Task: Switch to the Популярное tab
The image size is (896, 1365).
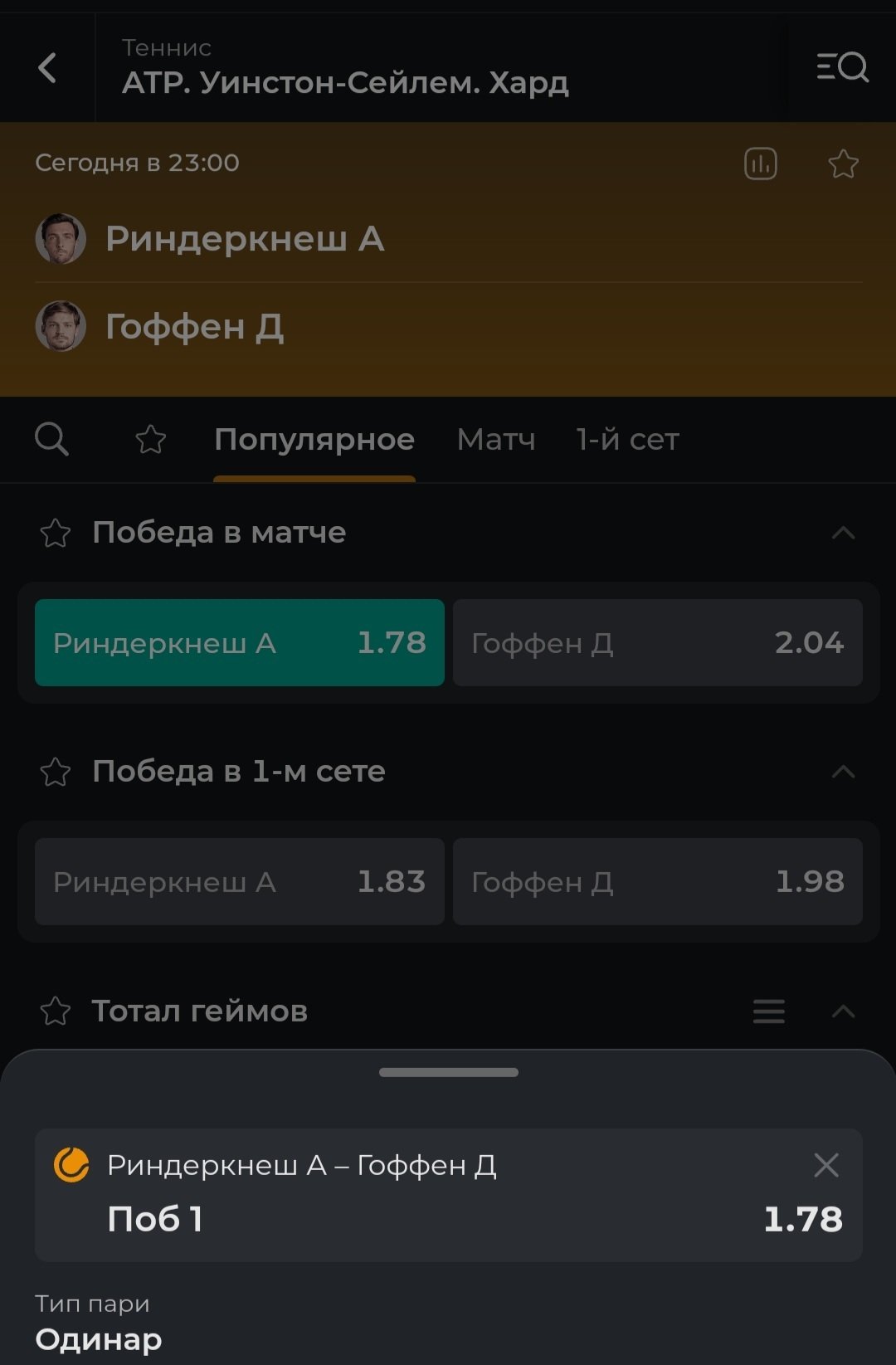Action: [x=314, y=440]
